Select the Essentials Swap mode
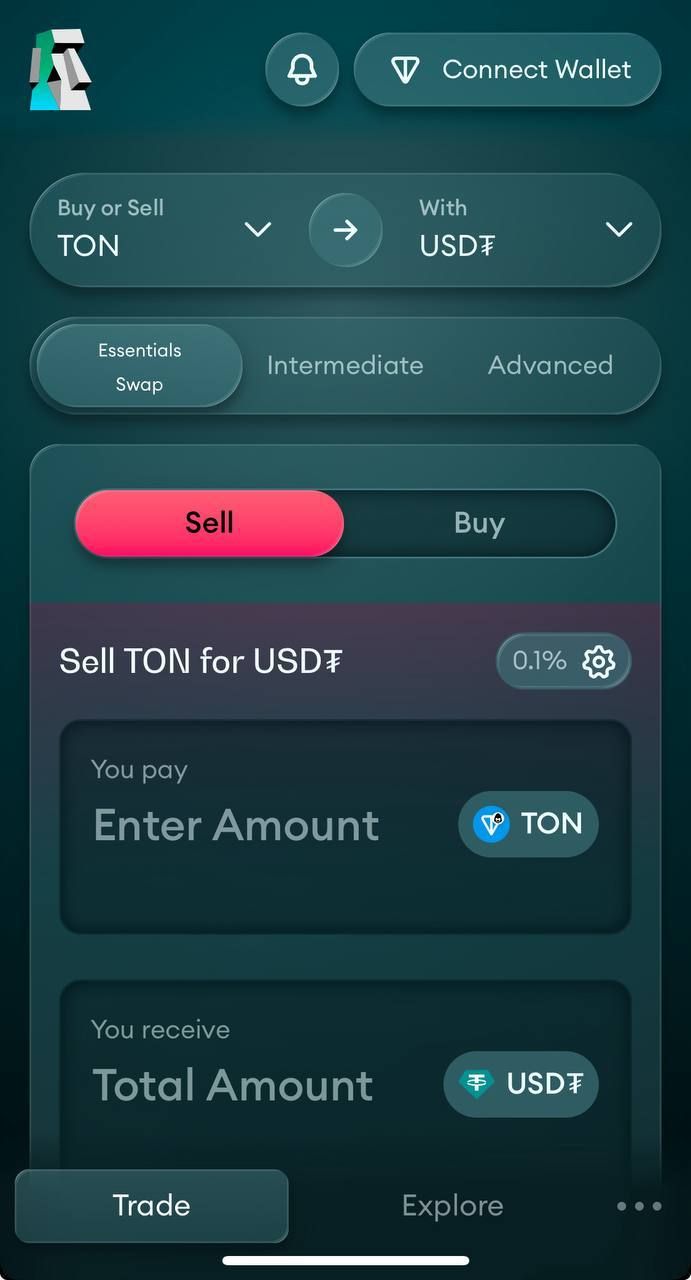Viewport: 691px width, 1280px height. [x=140, y=366]
